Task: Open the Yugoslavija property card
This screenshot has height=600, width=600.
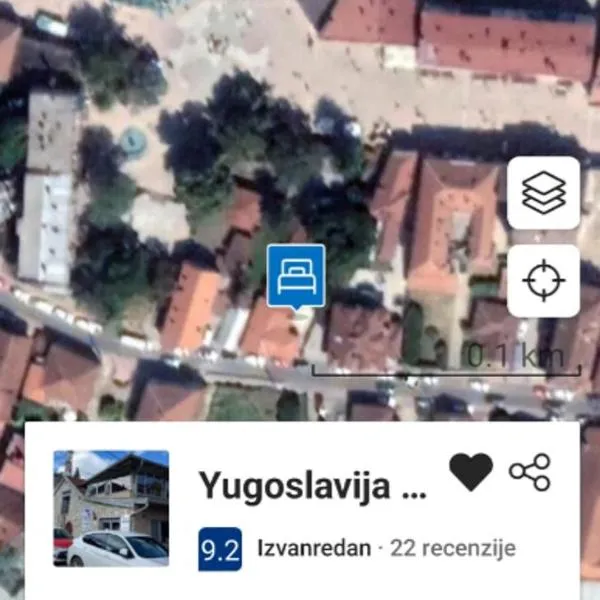Action: [x=312, y=486]
